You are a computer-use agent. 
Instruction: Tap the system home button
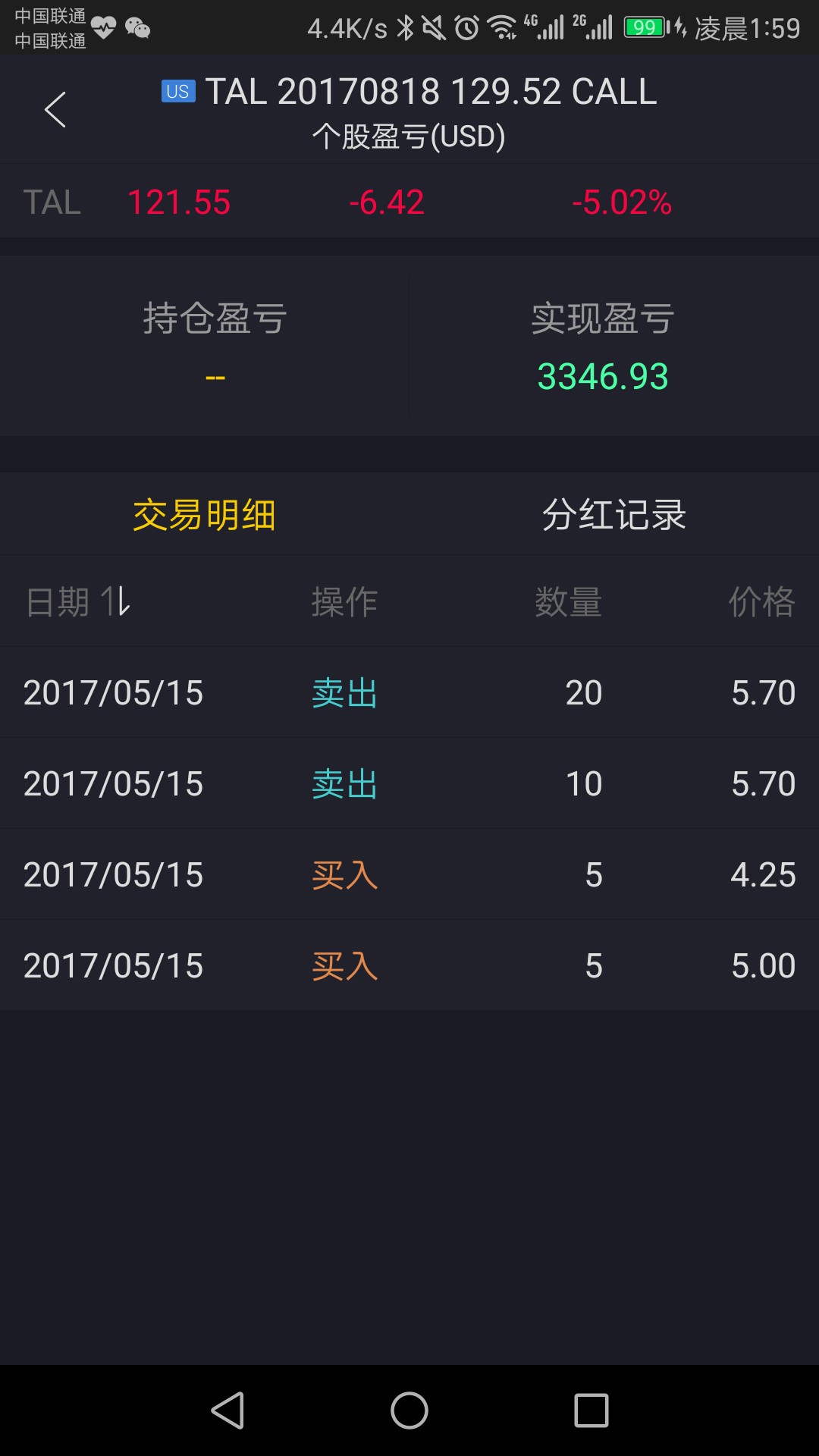click(x=409, y=1410)
